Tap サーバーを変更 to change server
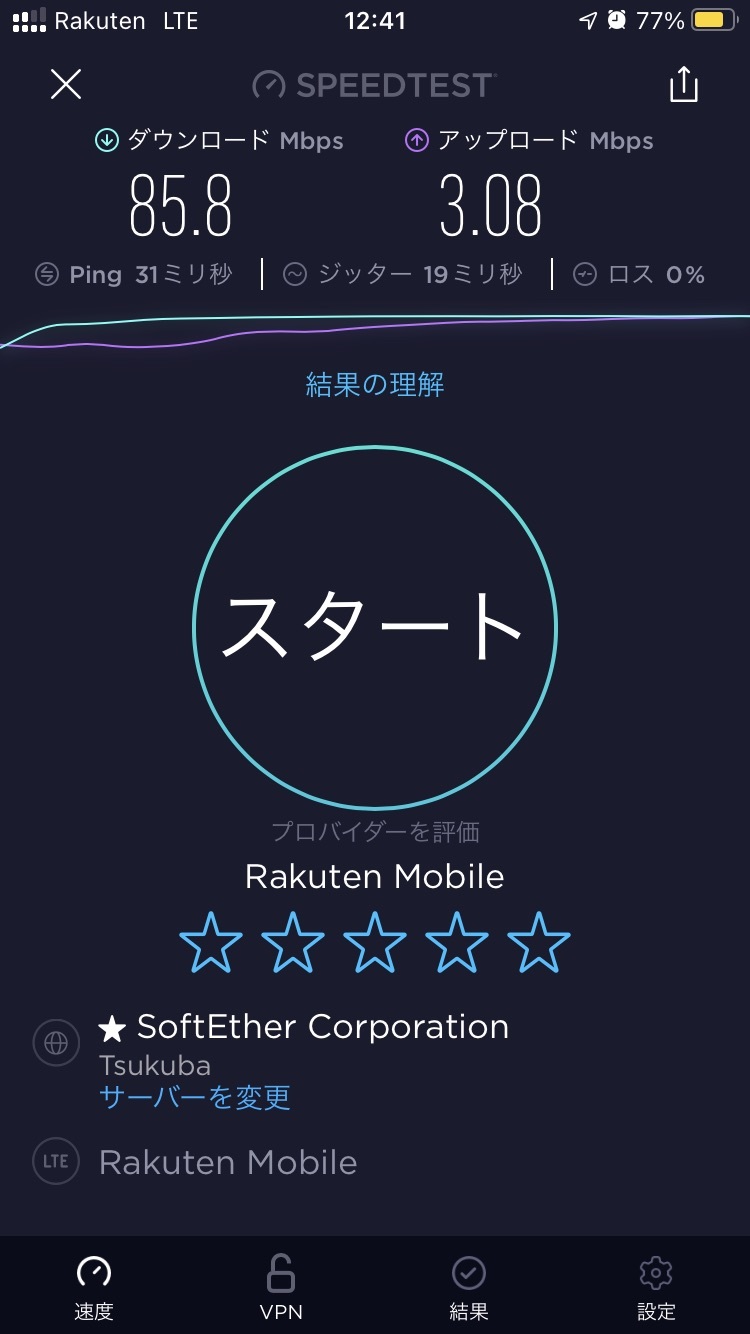This screenshot has width=750, height=1334. click(x=195, y=1097)
